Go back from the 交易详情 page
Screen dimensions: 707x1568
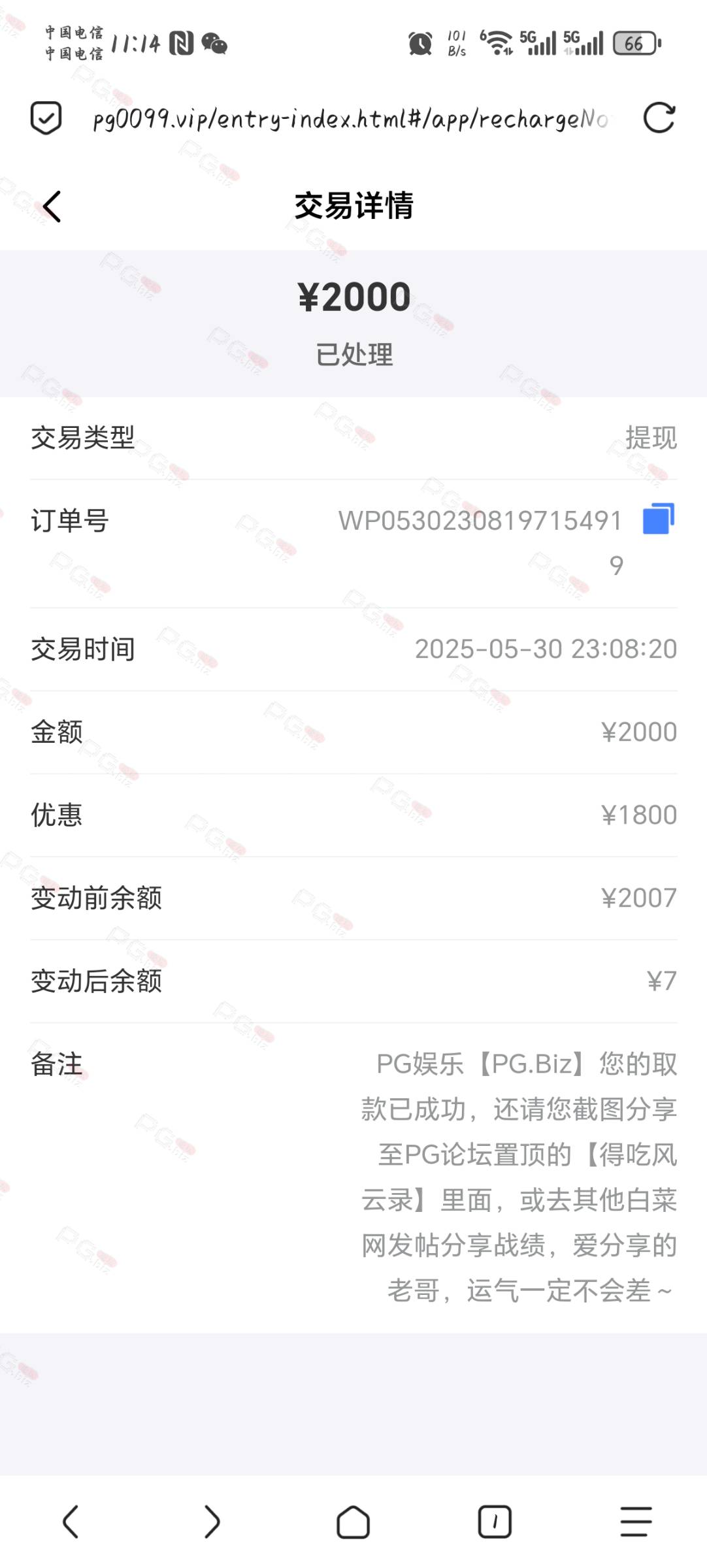(52, 206)
